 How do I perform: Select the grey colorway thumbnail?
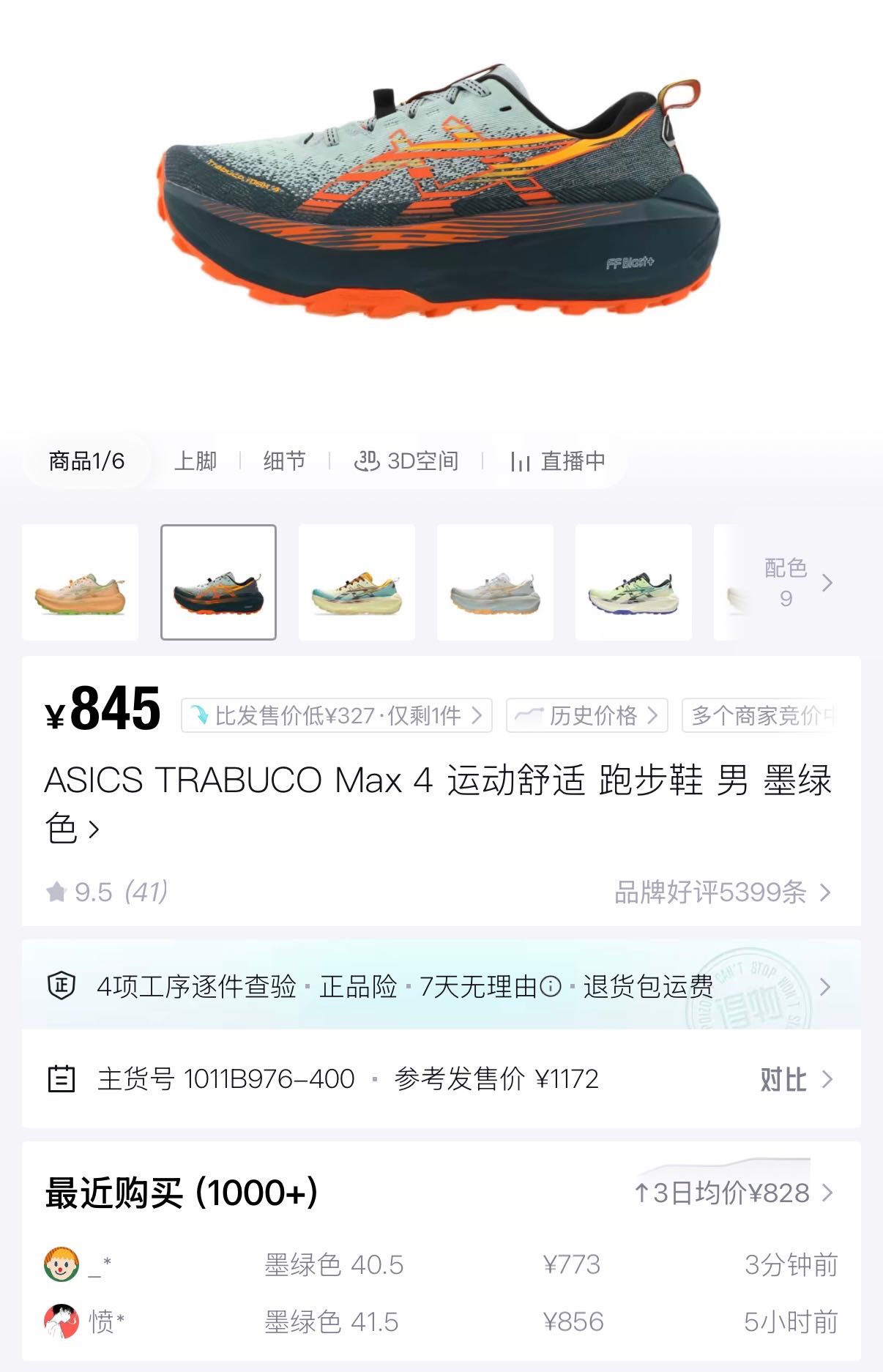(x=495, y=582)
